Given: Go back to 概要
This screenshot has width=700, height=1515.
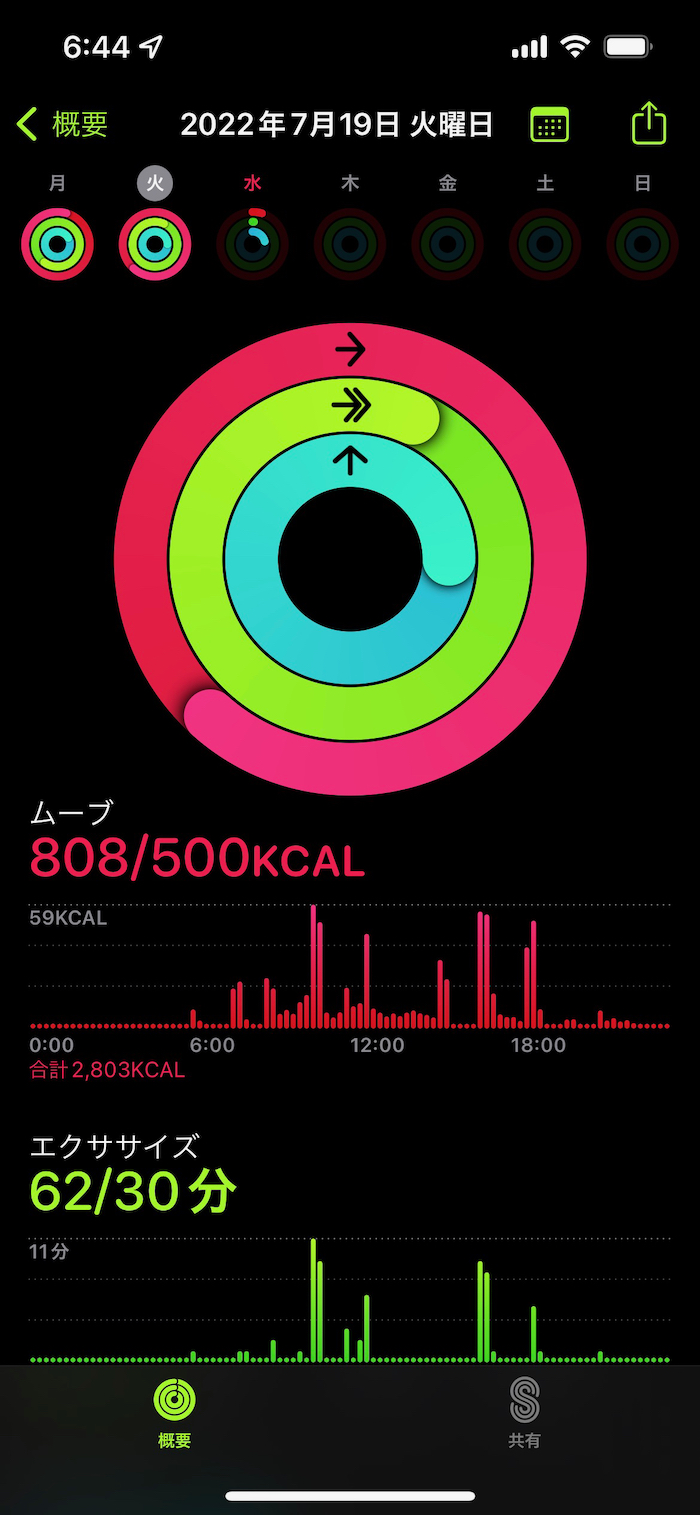Looking at the screenshot, I should (x=62, y=125).
